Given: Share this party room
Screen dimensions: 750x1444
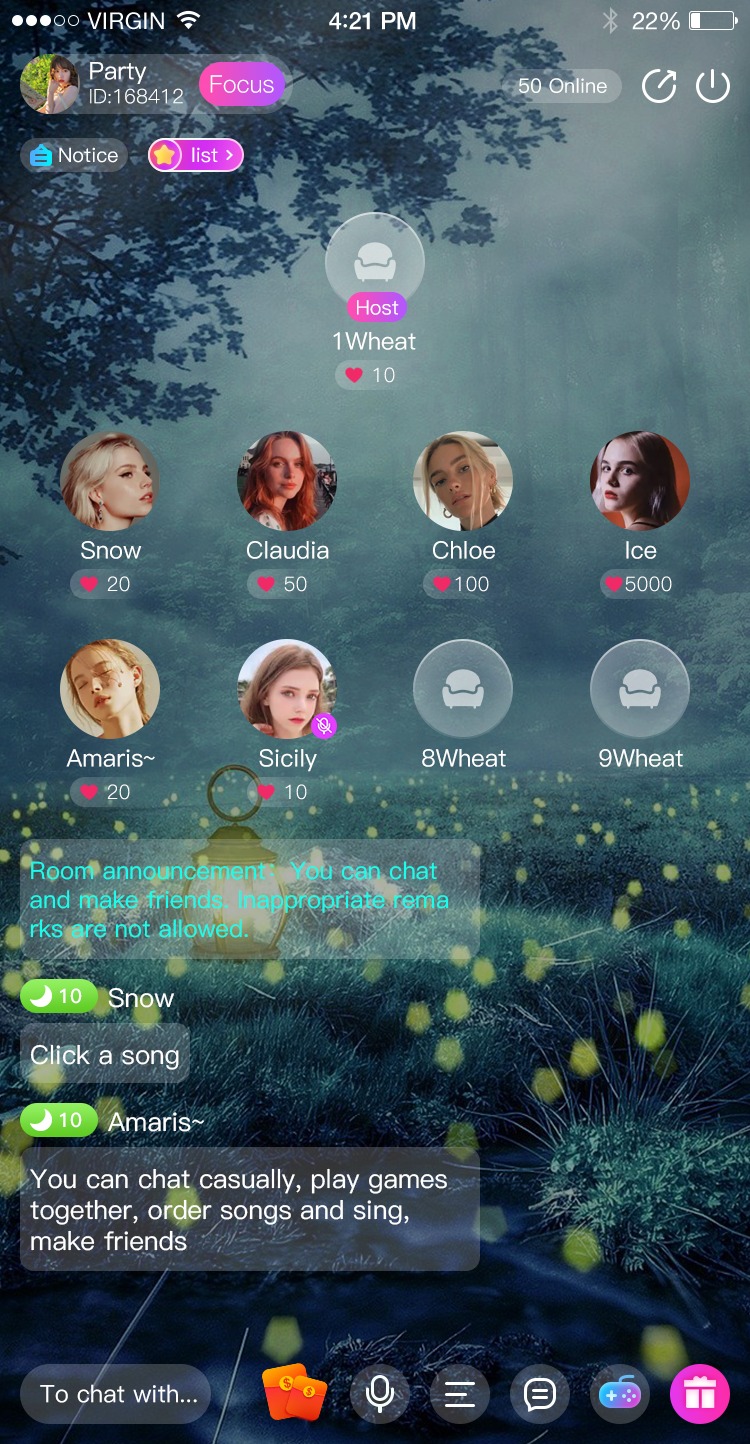Looking at the screenshot, I should click(x=658, y=86).
